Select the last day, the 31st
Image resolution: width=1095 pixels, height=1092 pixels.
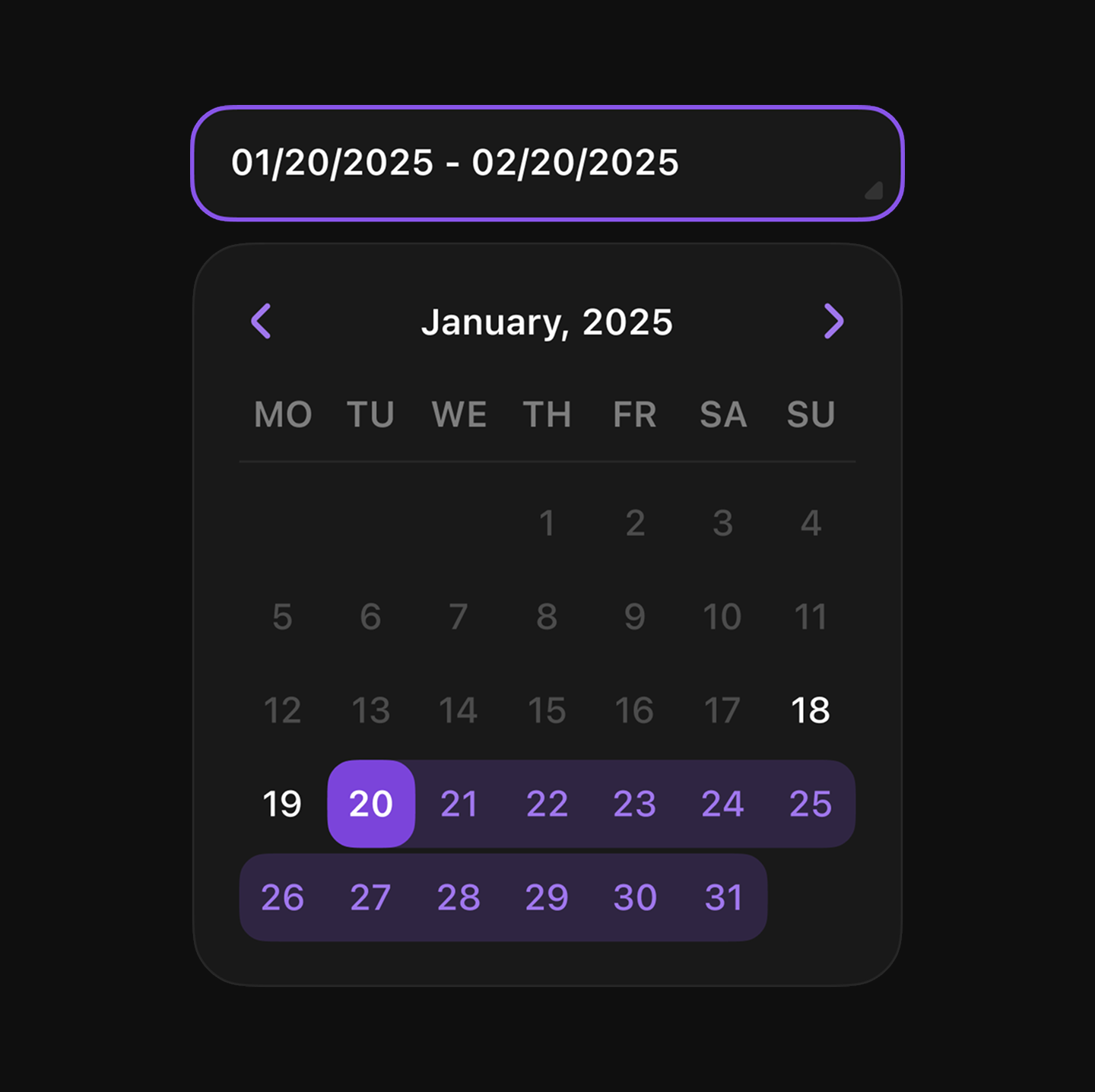pos(723,897)
